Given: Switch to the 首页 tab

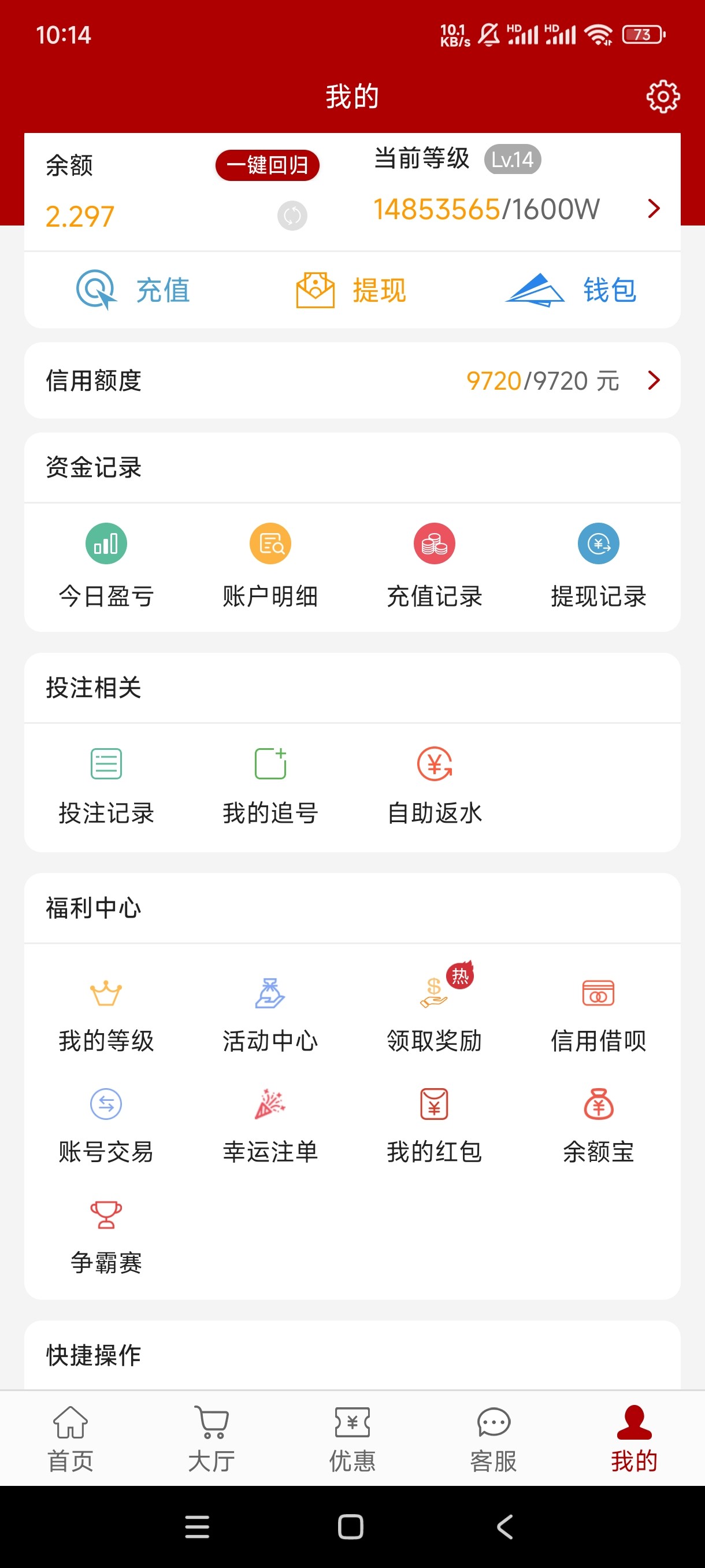Looking at the screenshot, I should coord(70,1438).
